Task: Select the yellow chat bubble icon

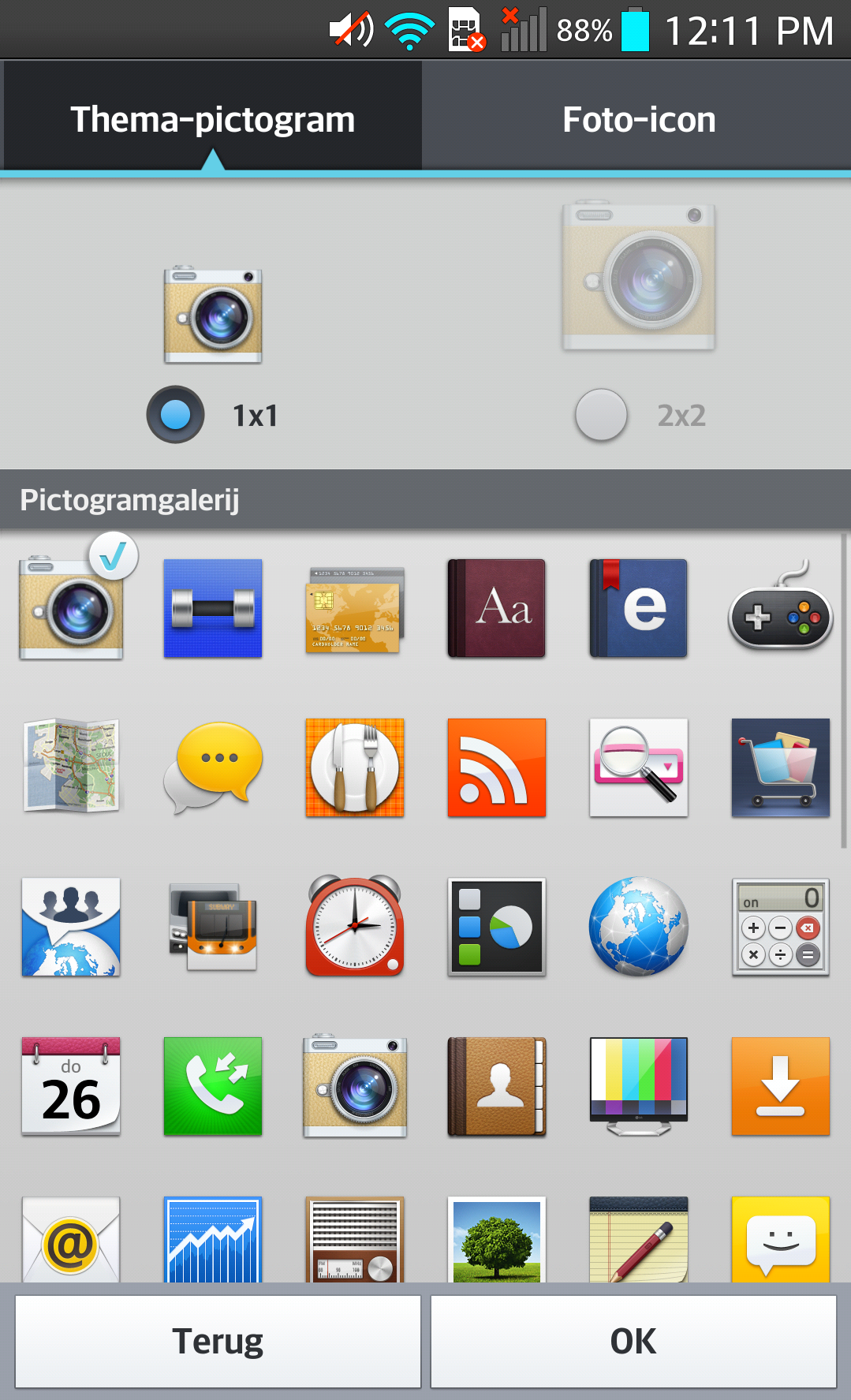Action: click(213, 767)
